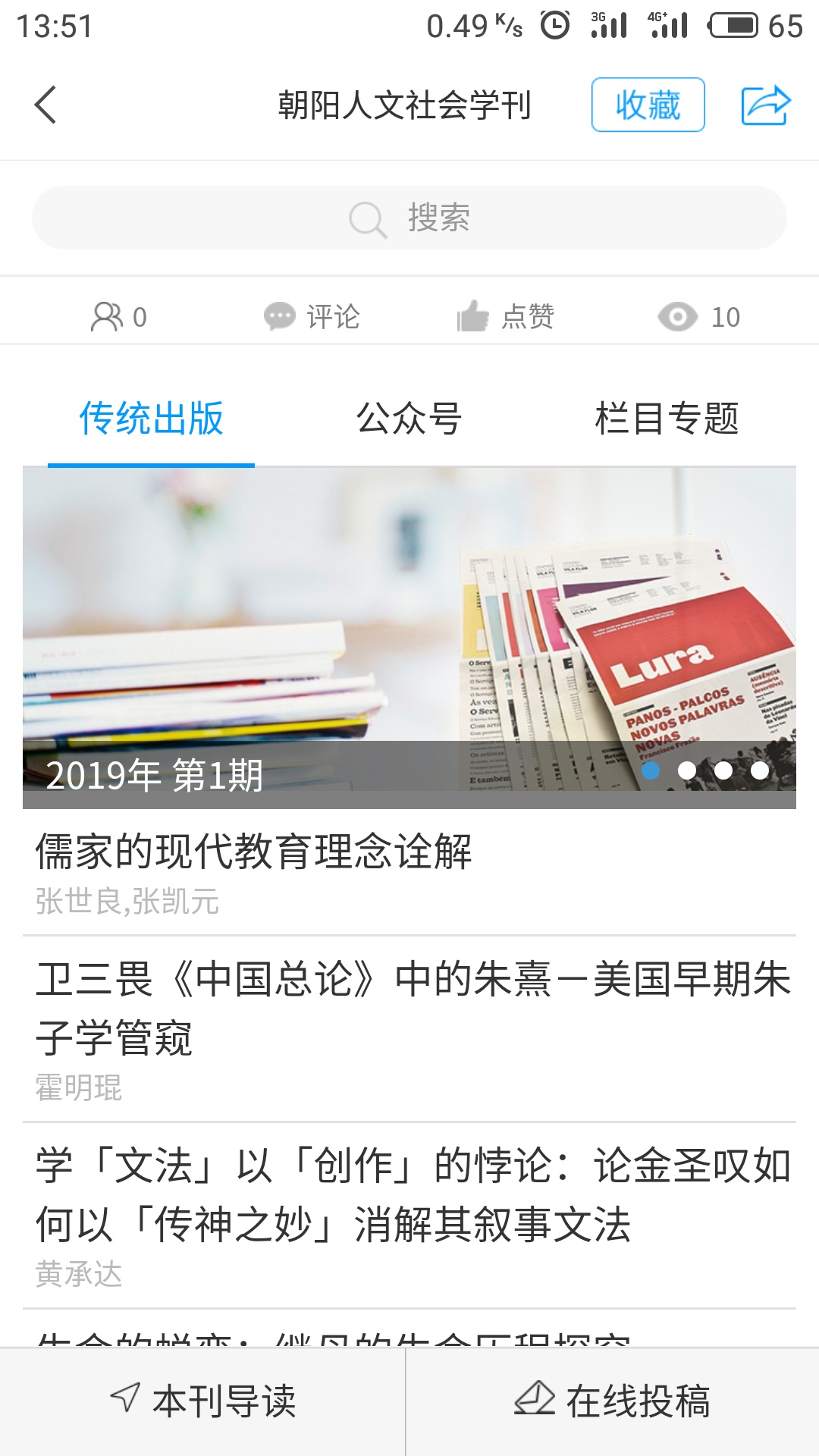Switch to the 传统出版 tab
Screen dimensions: 819x1456
151,418
